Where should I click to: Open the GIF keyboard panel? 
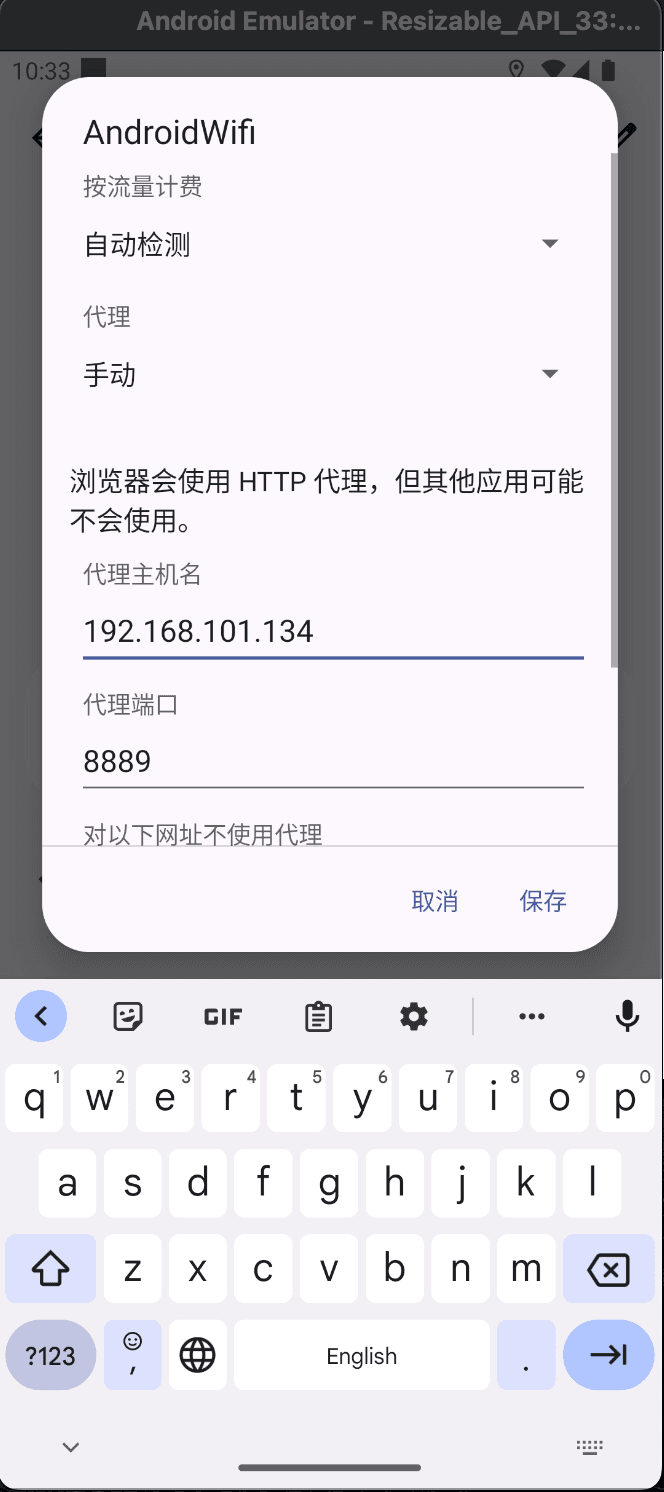coord(222,1017)
